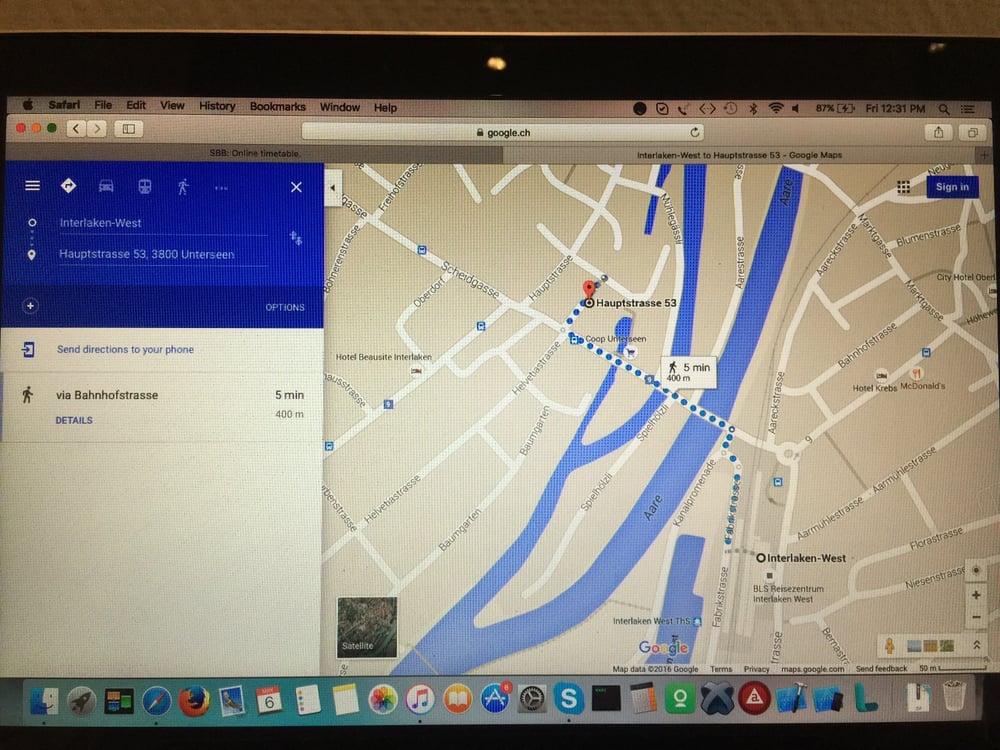The height and width of the screenshot is (750, 1000).
Task: Open the Google Maps hamburger menu
Action: pos(32,186)
